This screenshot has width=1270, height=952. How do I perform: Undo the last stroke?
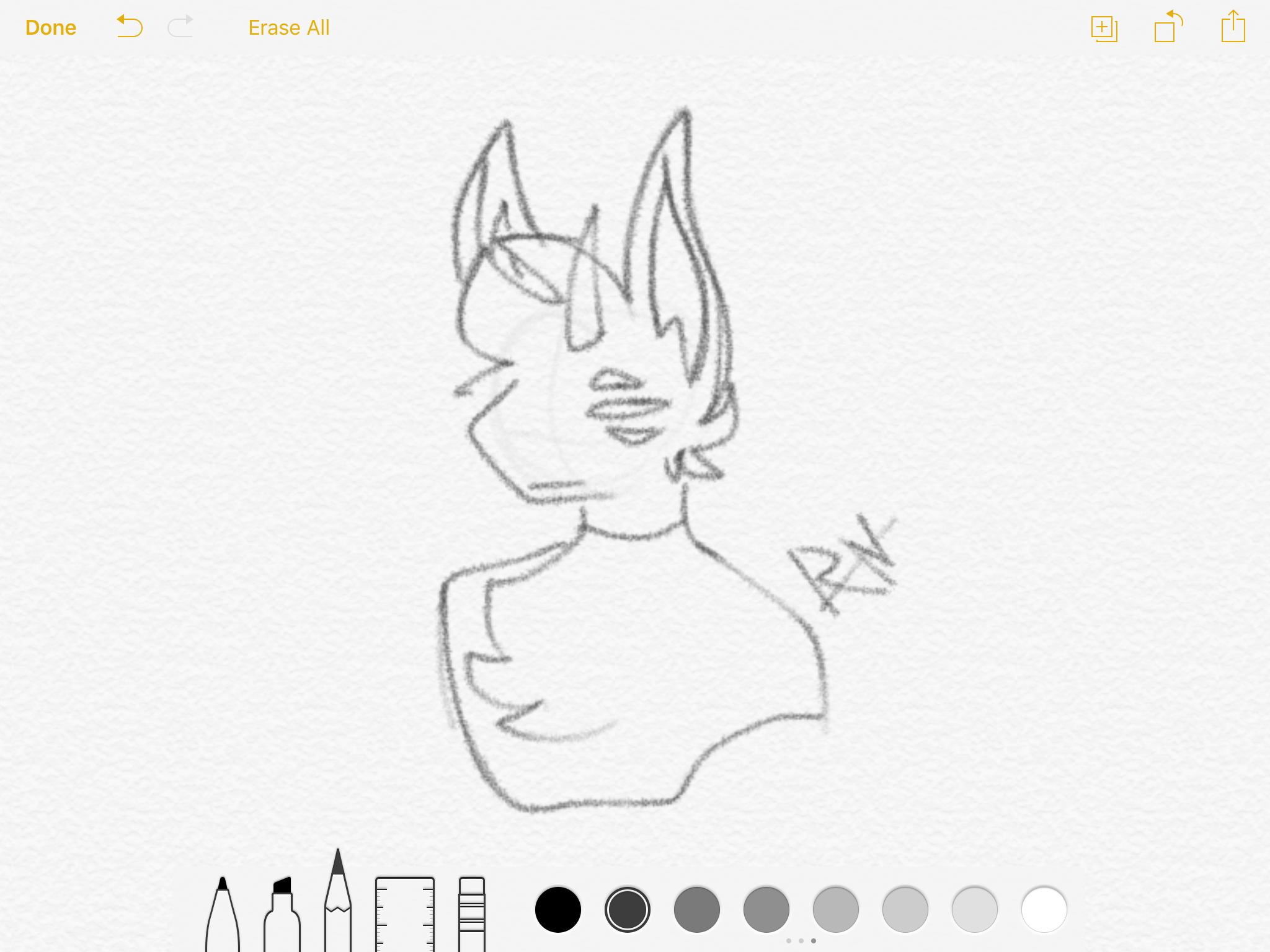click(x=130, y=27)
